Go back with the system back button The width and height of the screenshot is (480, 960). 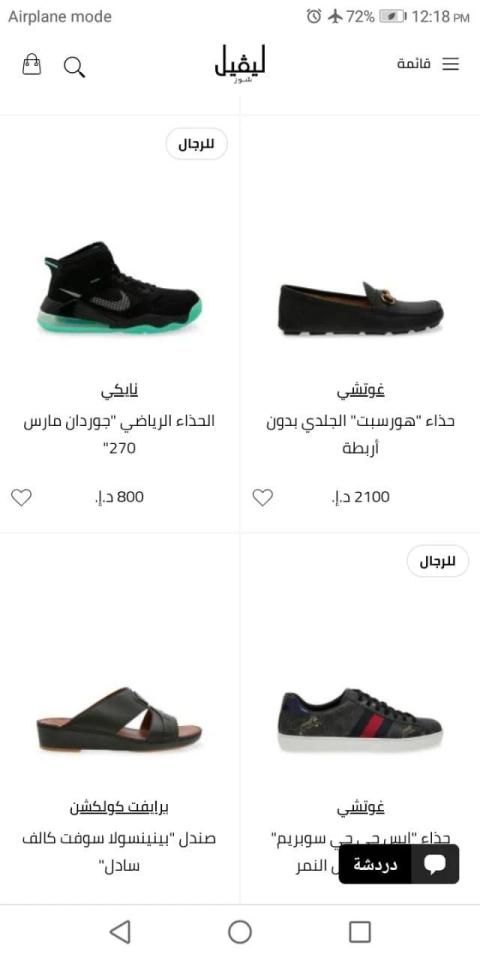pos(120,932)
